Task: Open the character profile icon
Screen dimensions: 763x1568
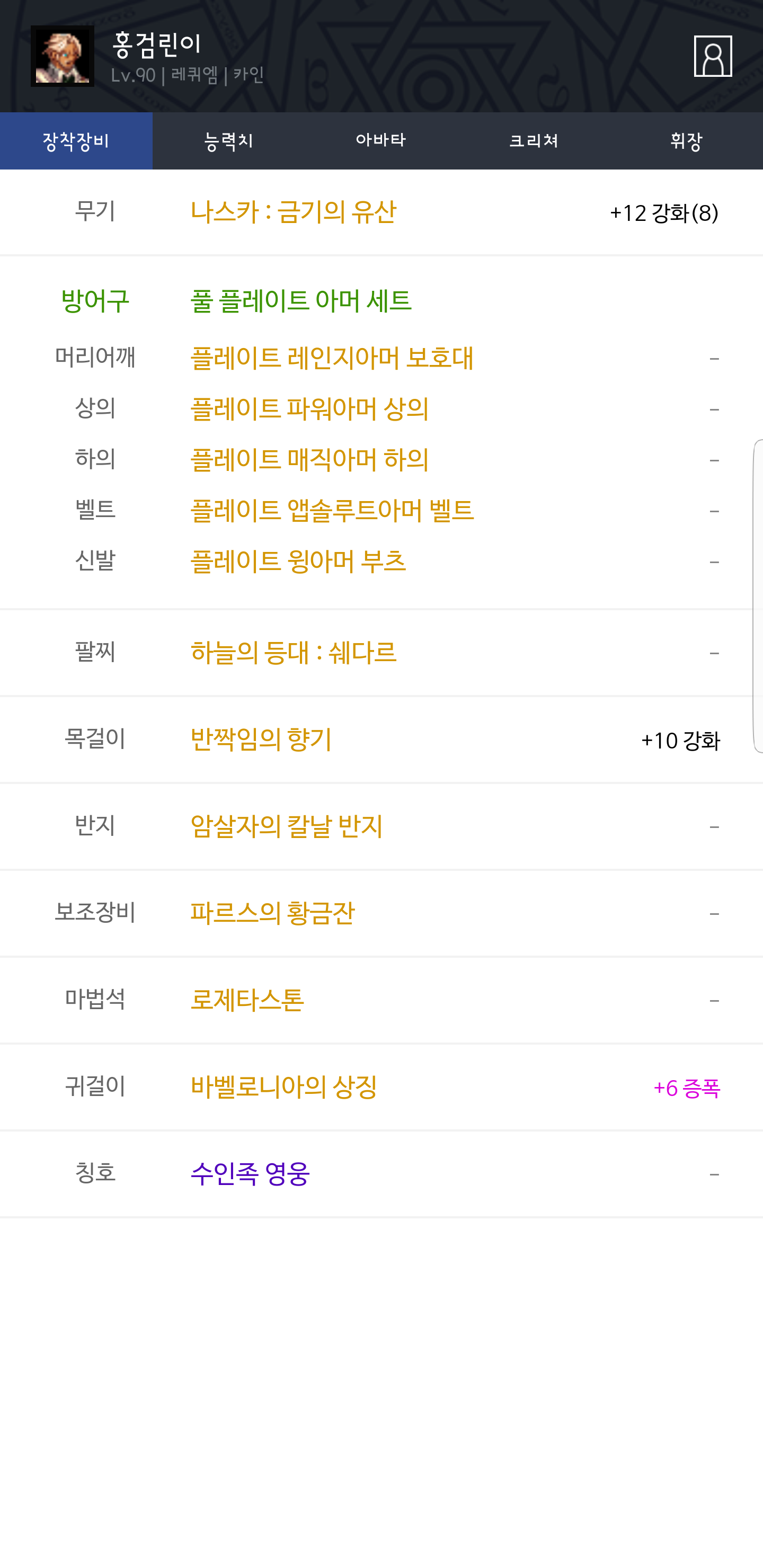Action: pyautogui.click(x=713, y=56)
